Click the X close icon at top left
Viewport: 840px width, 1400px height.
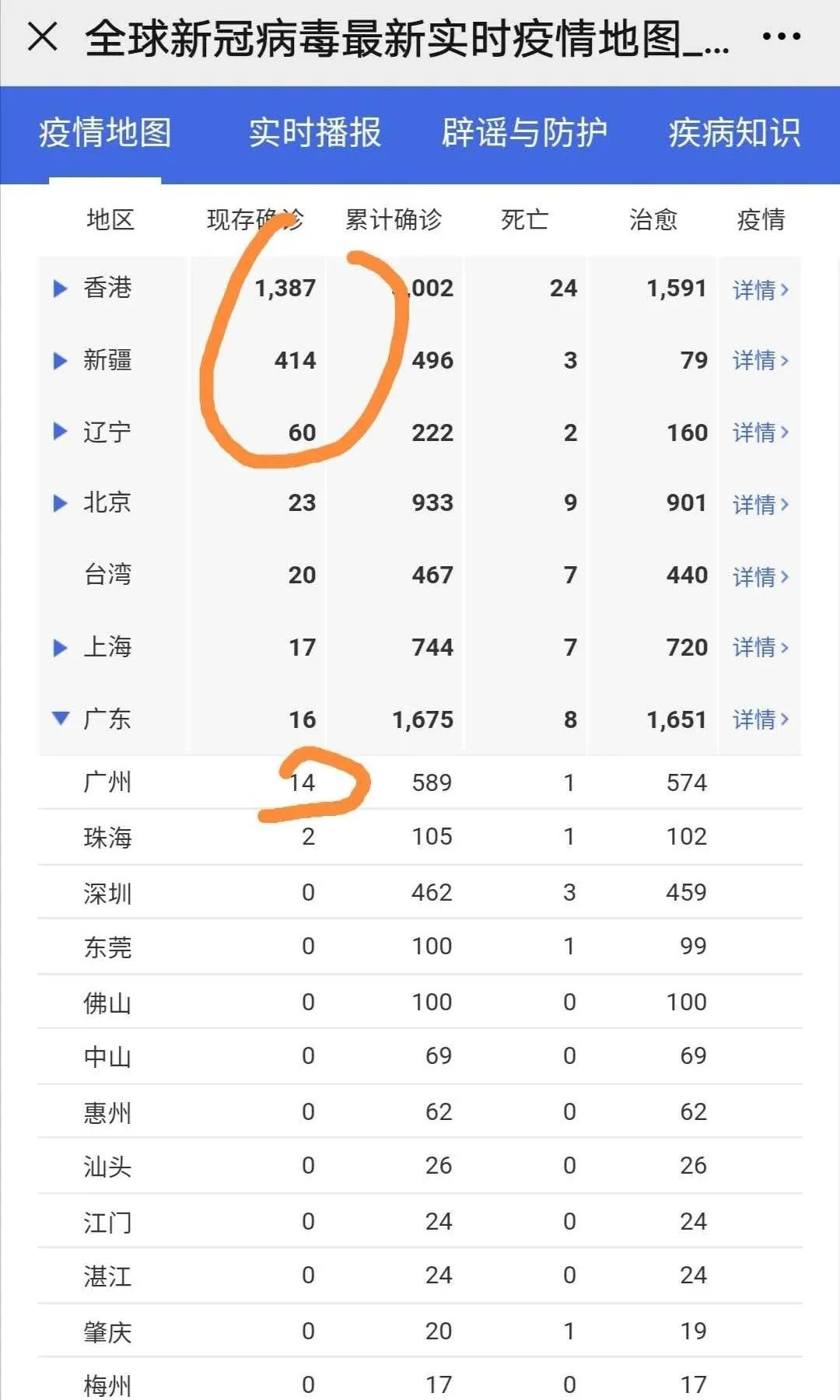[x=43, y=37]
